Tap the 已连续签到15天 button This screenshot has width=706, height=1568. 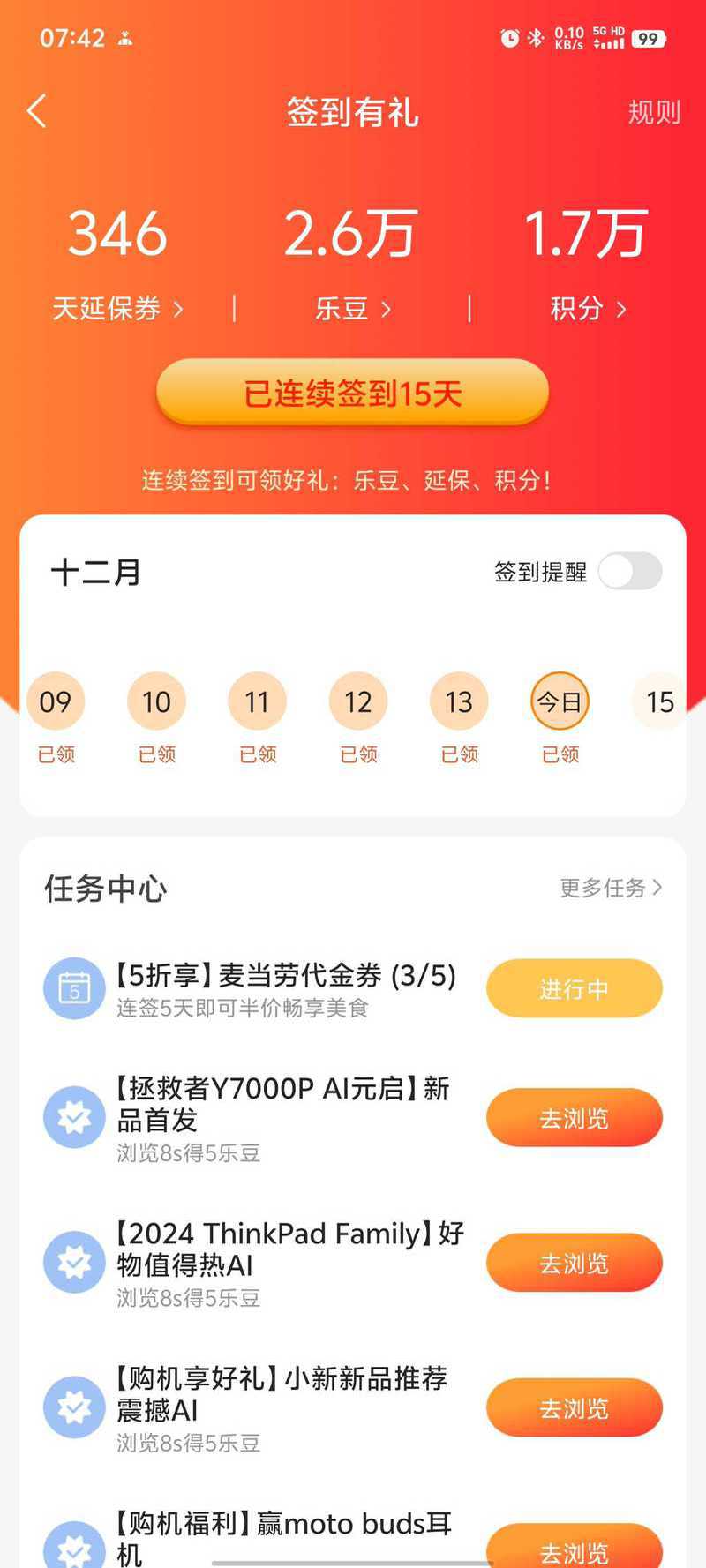(x=353, y=394)
